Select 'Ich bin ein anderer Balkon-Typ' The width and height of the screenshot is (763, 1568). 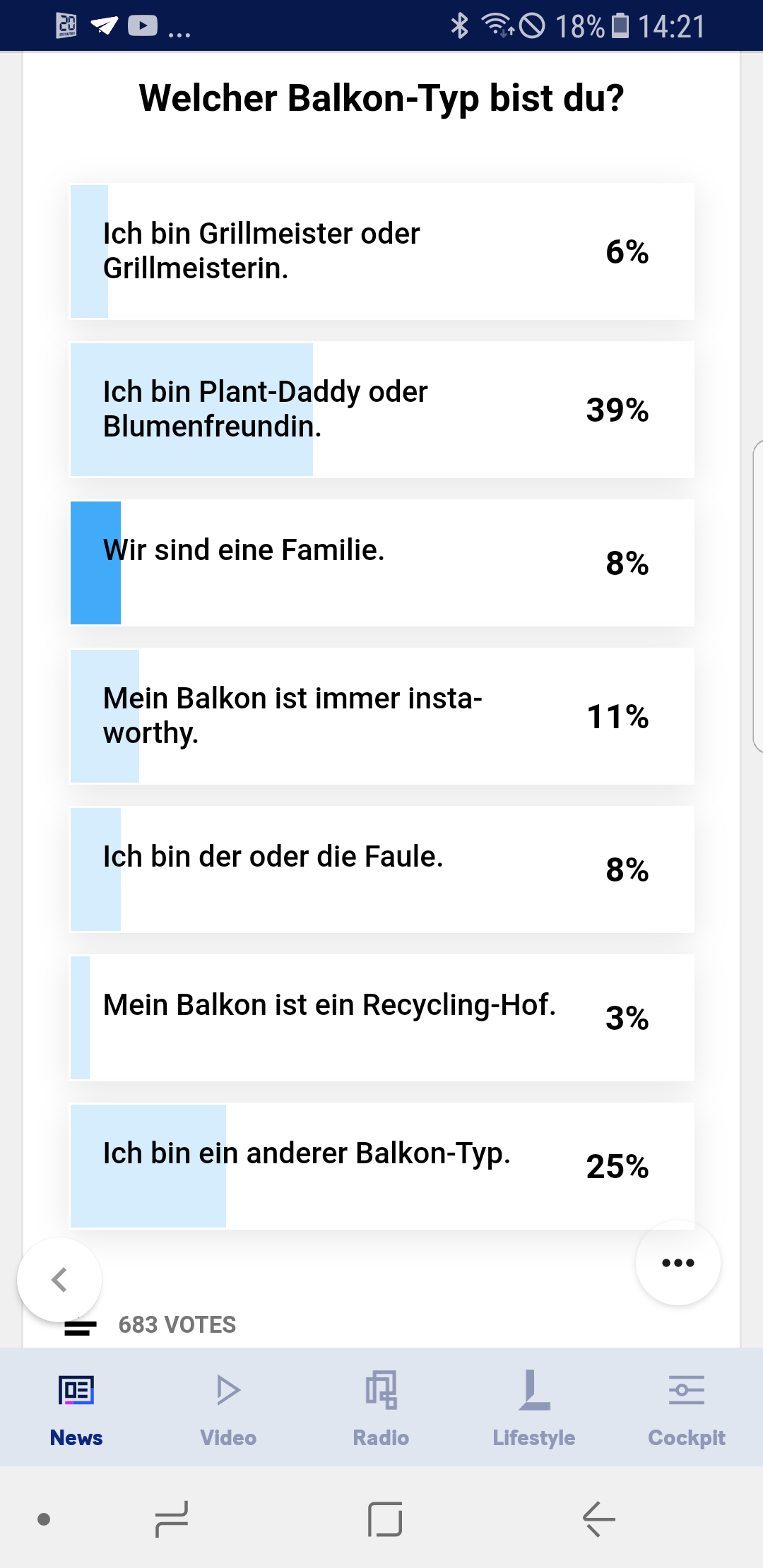click(381, 1166)
